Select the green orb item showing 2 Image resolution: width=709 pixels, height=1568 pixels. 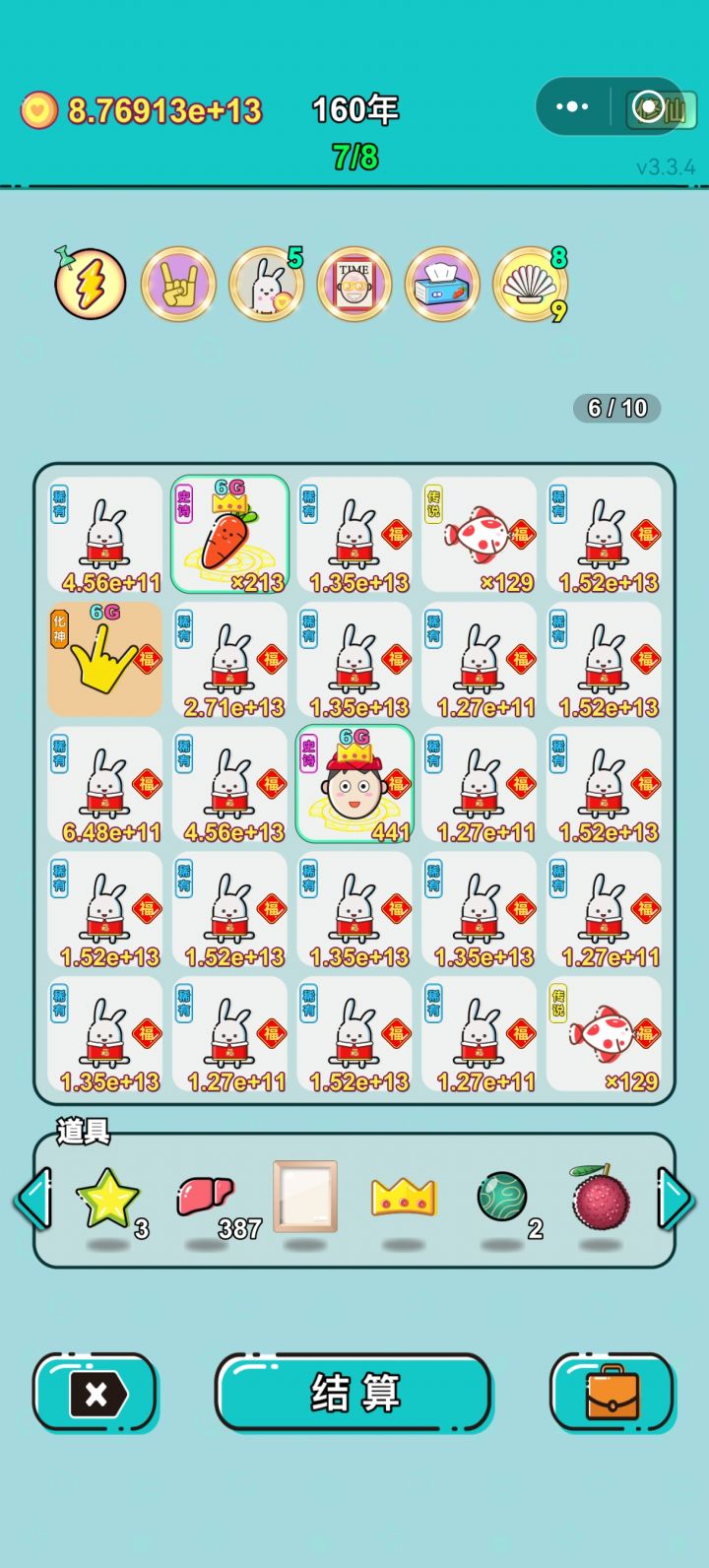pos(502,1197)
